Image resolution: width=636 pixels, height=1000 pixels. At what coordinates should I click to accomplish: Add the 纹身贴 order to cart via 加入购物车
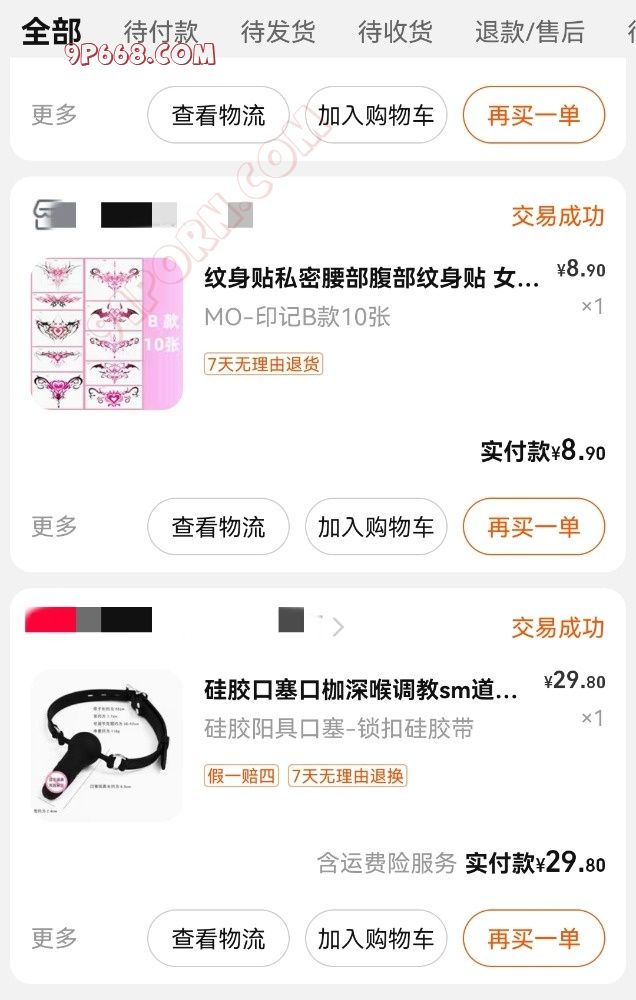click(x=376, y=527)
